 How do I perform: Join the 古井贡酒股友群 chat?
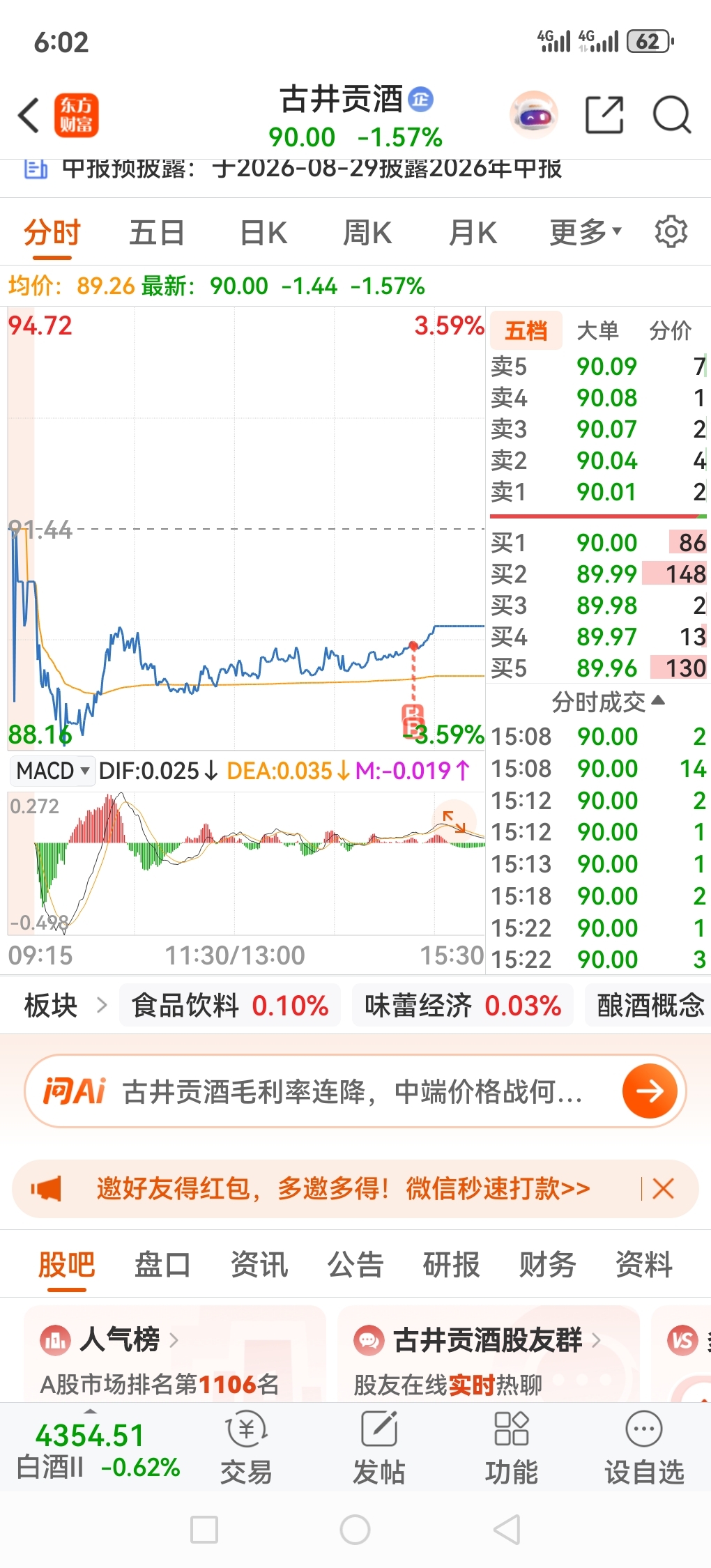point(489,1354)
